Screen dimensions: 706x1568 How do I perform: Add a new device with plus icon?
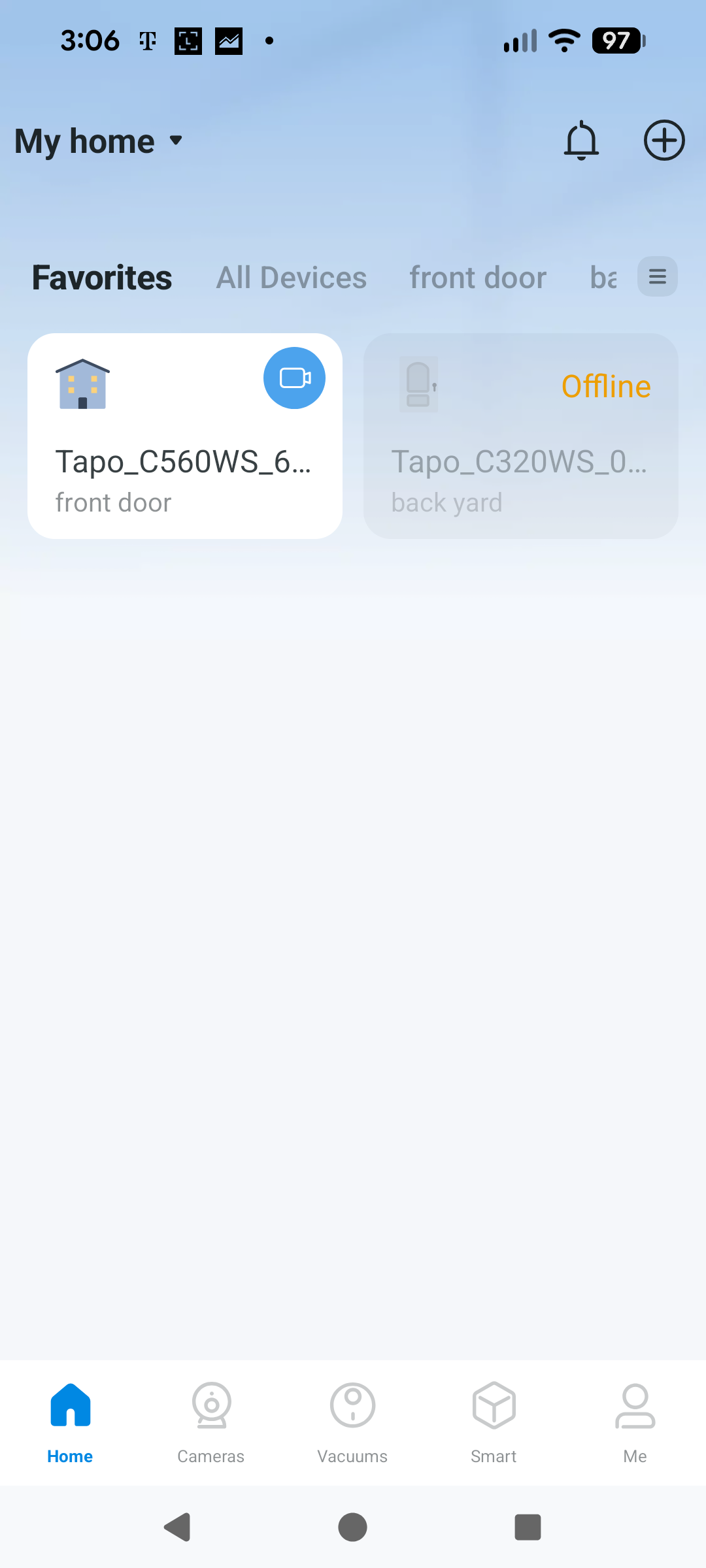click(x=664, y=140)
